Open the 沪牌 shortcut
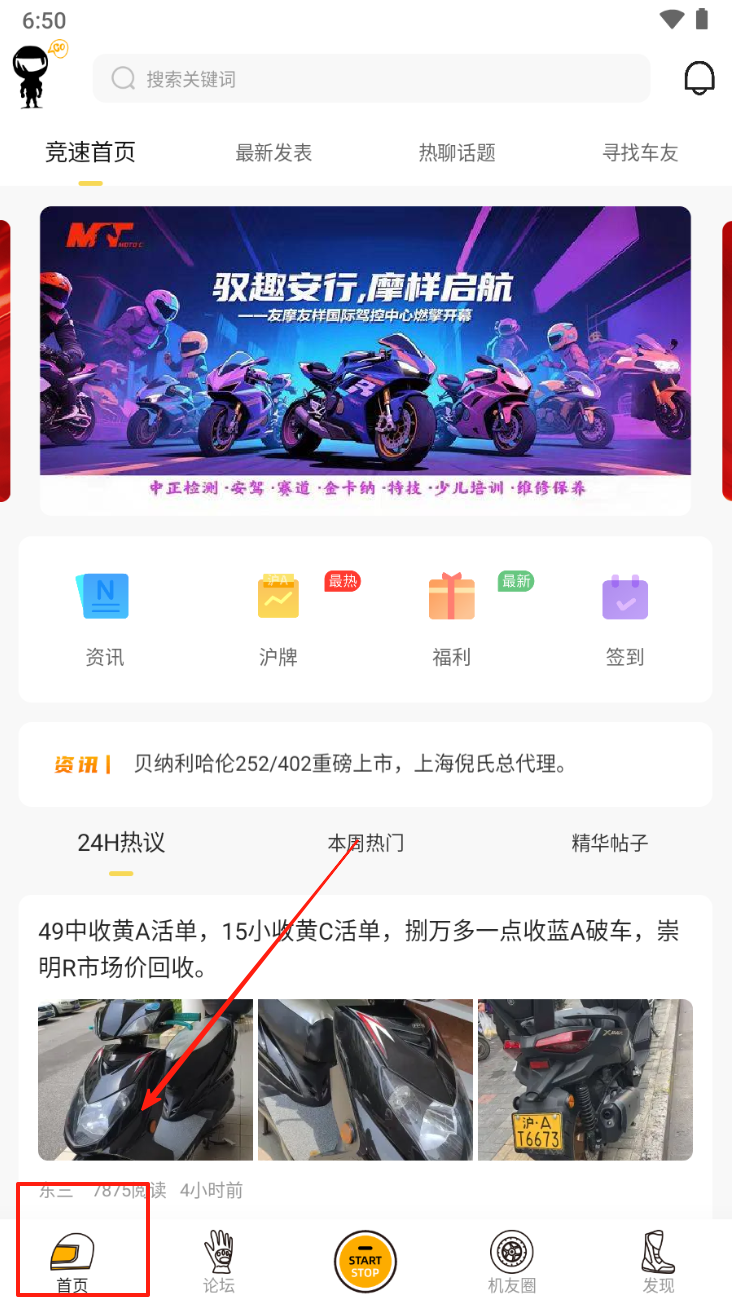732x1304 pixels. click(278, 618)
